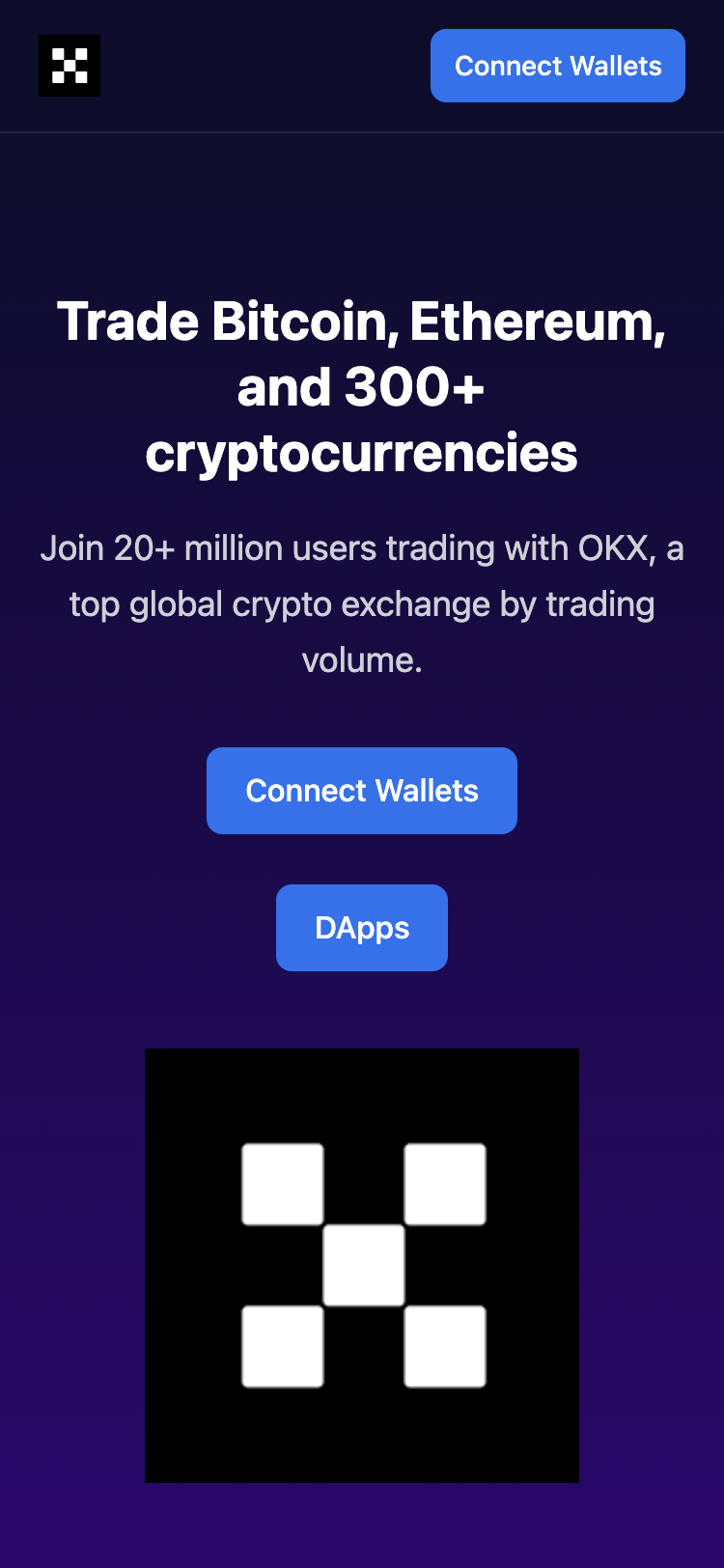The image size is (724, 1568).
Task: Click Connect Wallets in the top navigation
Action: pyautogui.click(x=557, y=65)
